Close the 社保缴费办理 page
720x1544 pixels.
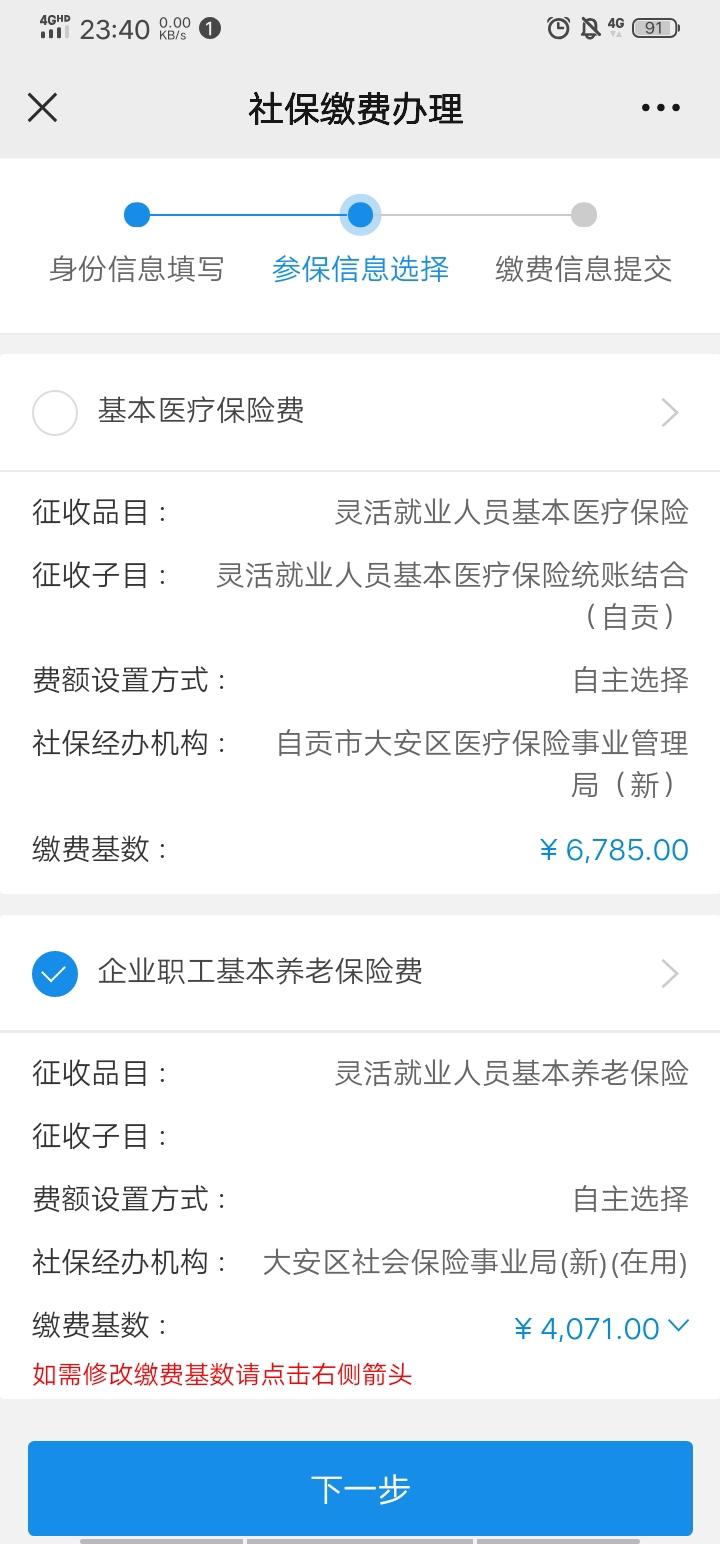[42, 108]
